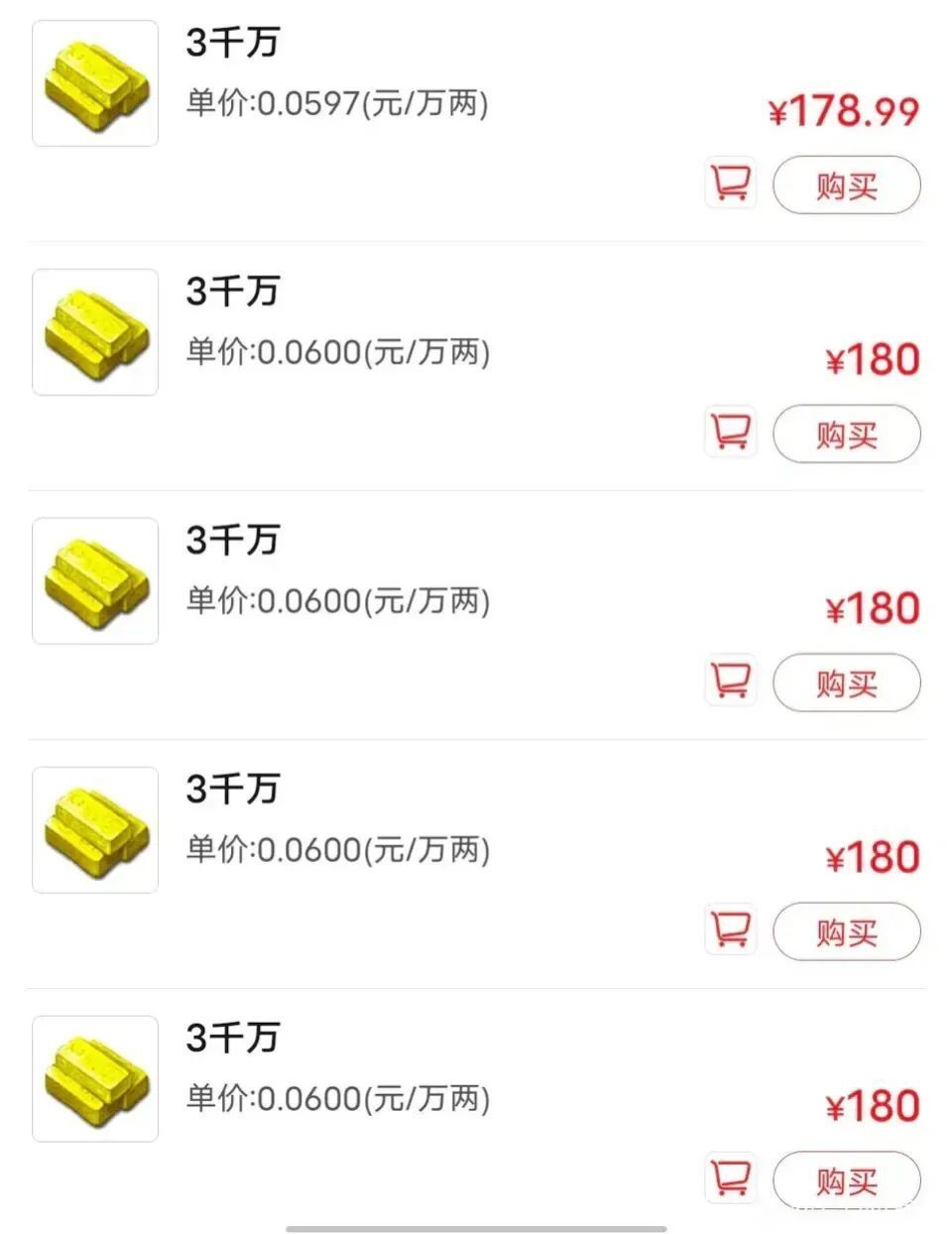Open the gold bar thumbnail of the first listing
The width and height of the screenshot is (952, 1234).
click(x=94, y=83)
